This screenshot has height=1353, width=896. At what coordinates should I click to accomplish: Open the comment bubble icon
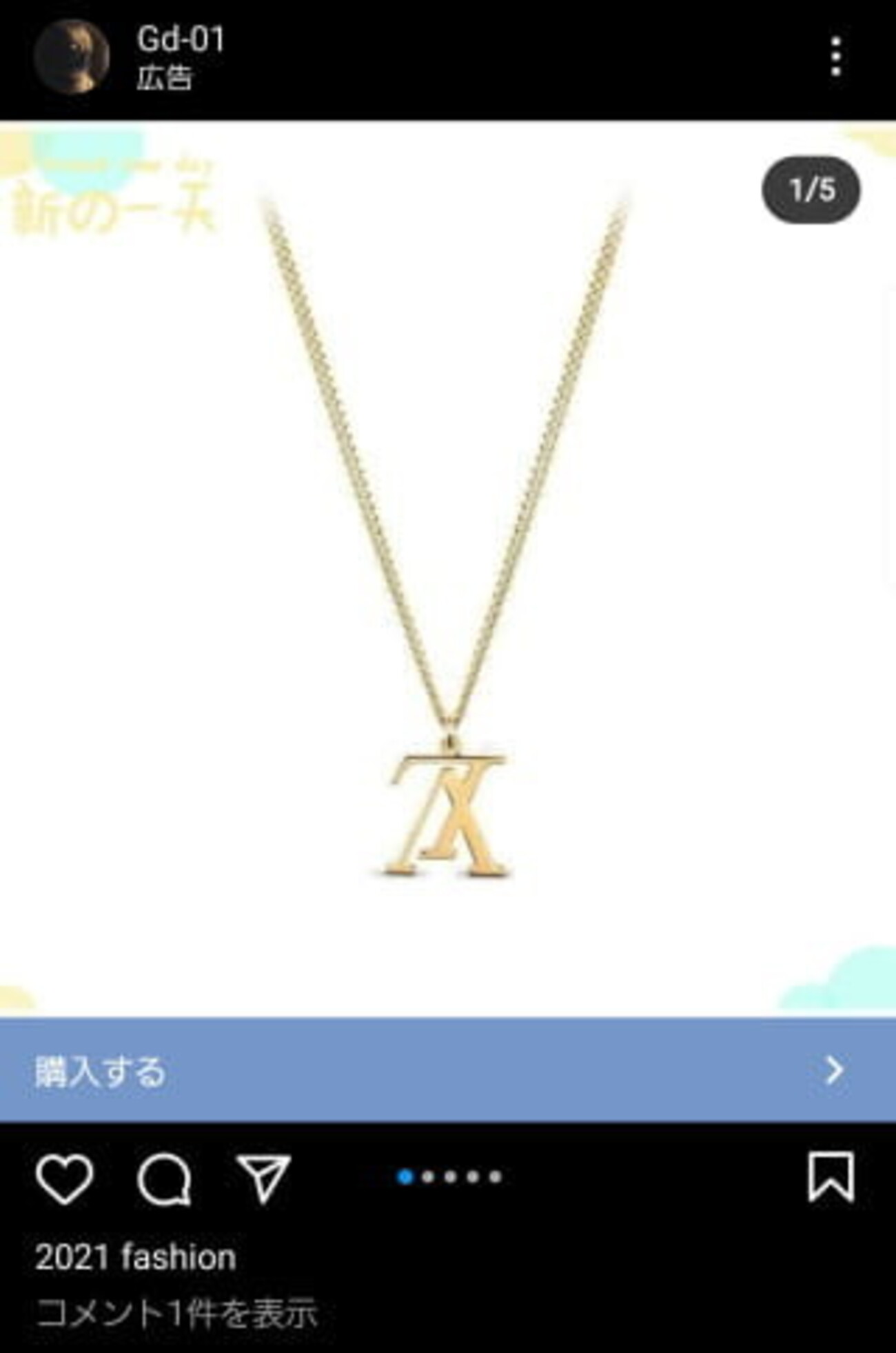point(164,1179)
